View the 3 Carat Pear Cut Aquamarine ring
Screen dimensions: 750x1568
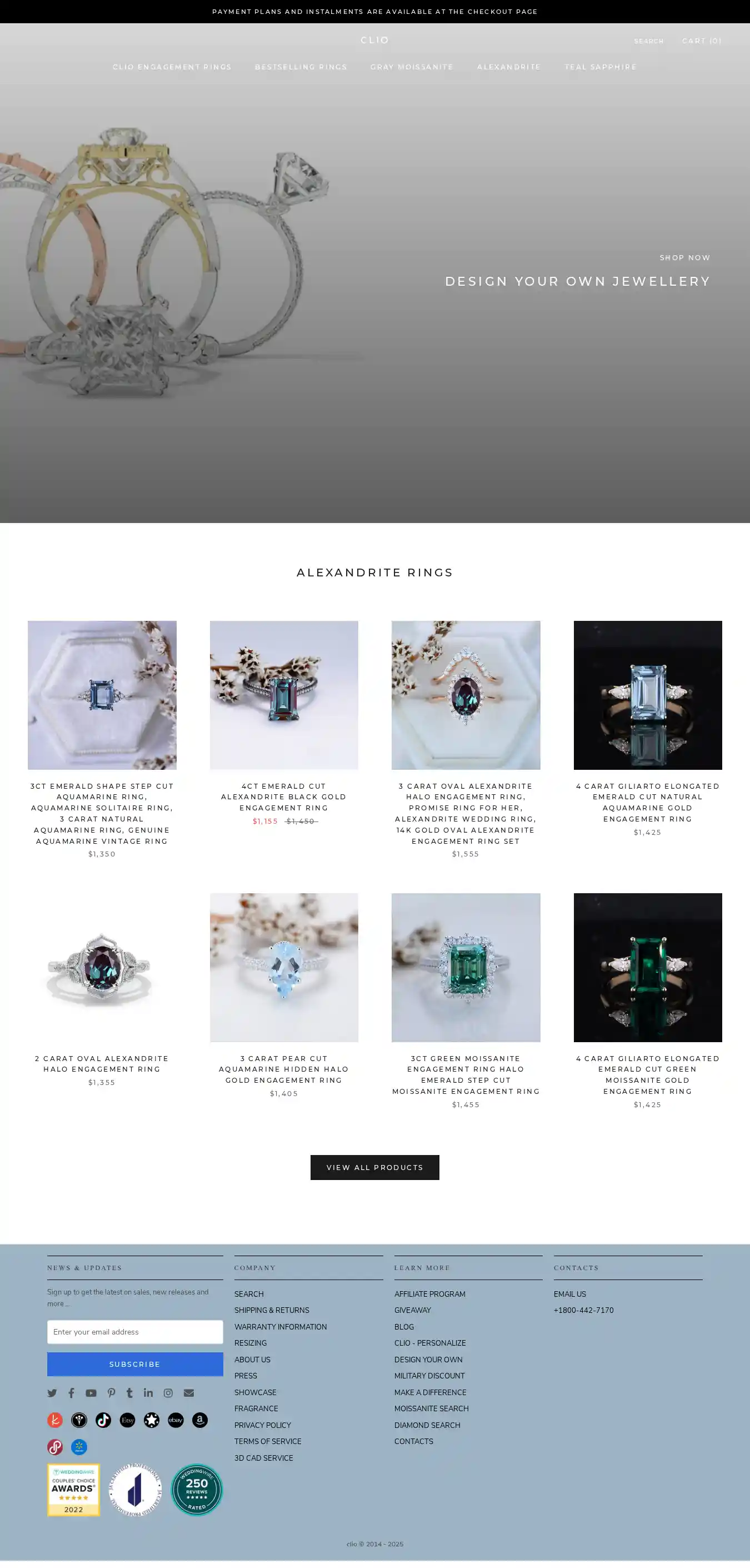click(x=283, y=967)
